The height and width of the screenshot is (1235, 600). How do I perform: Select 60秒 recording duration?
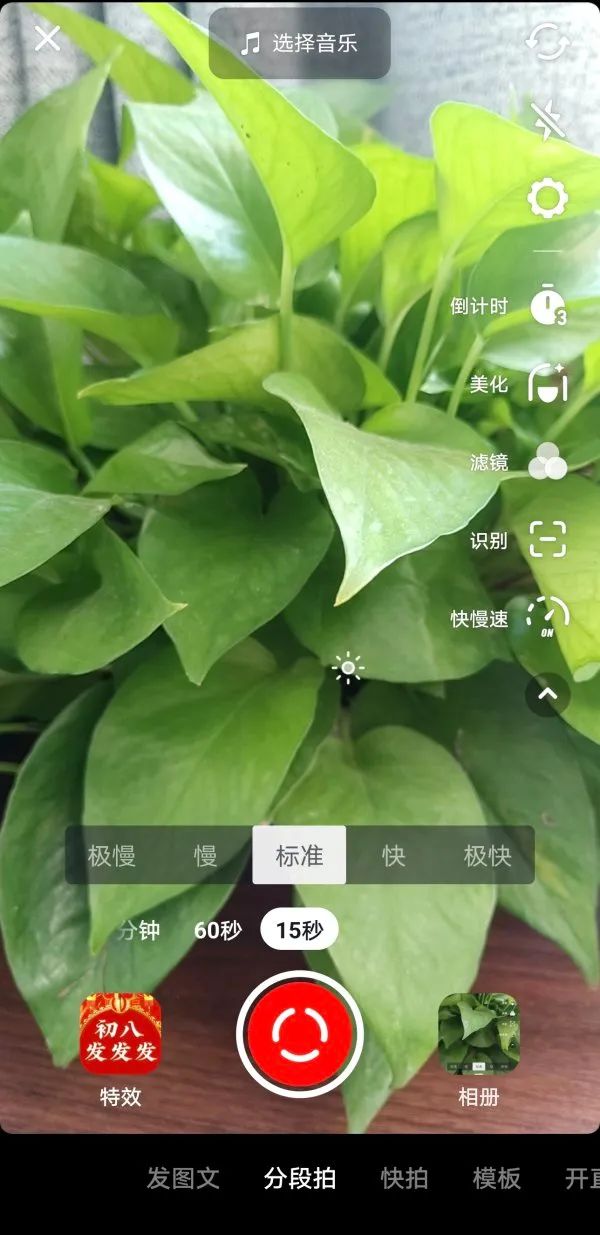pos(218,930)
